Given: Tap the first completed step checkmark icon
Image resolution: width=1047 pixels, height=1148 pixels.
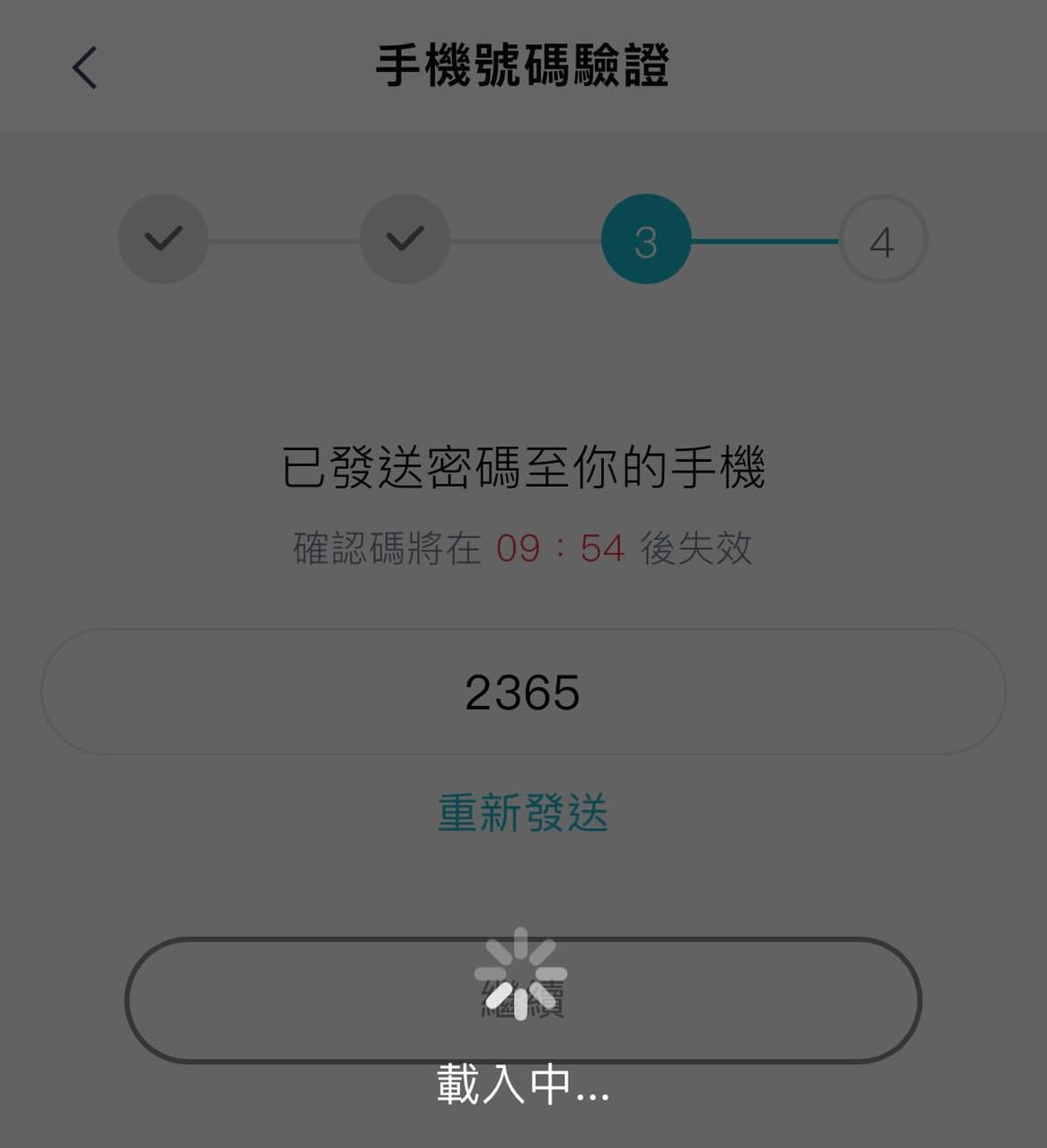Looking at the screenshot, I should (x=163, y=239).
